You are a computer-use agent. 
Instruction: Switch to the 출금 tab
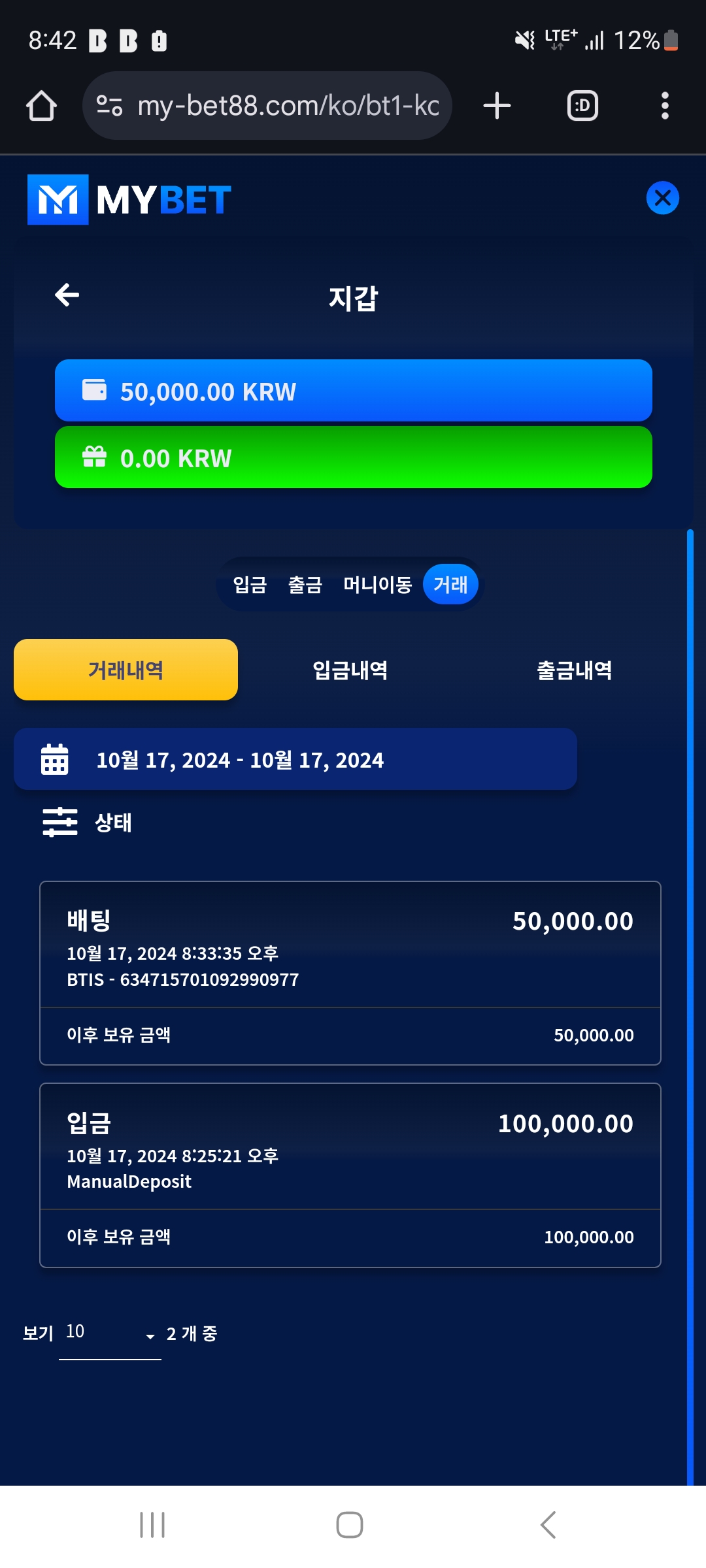pos(305,584)
